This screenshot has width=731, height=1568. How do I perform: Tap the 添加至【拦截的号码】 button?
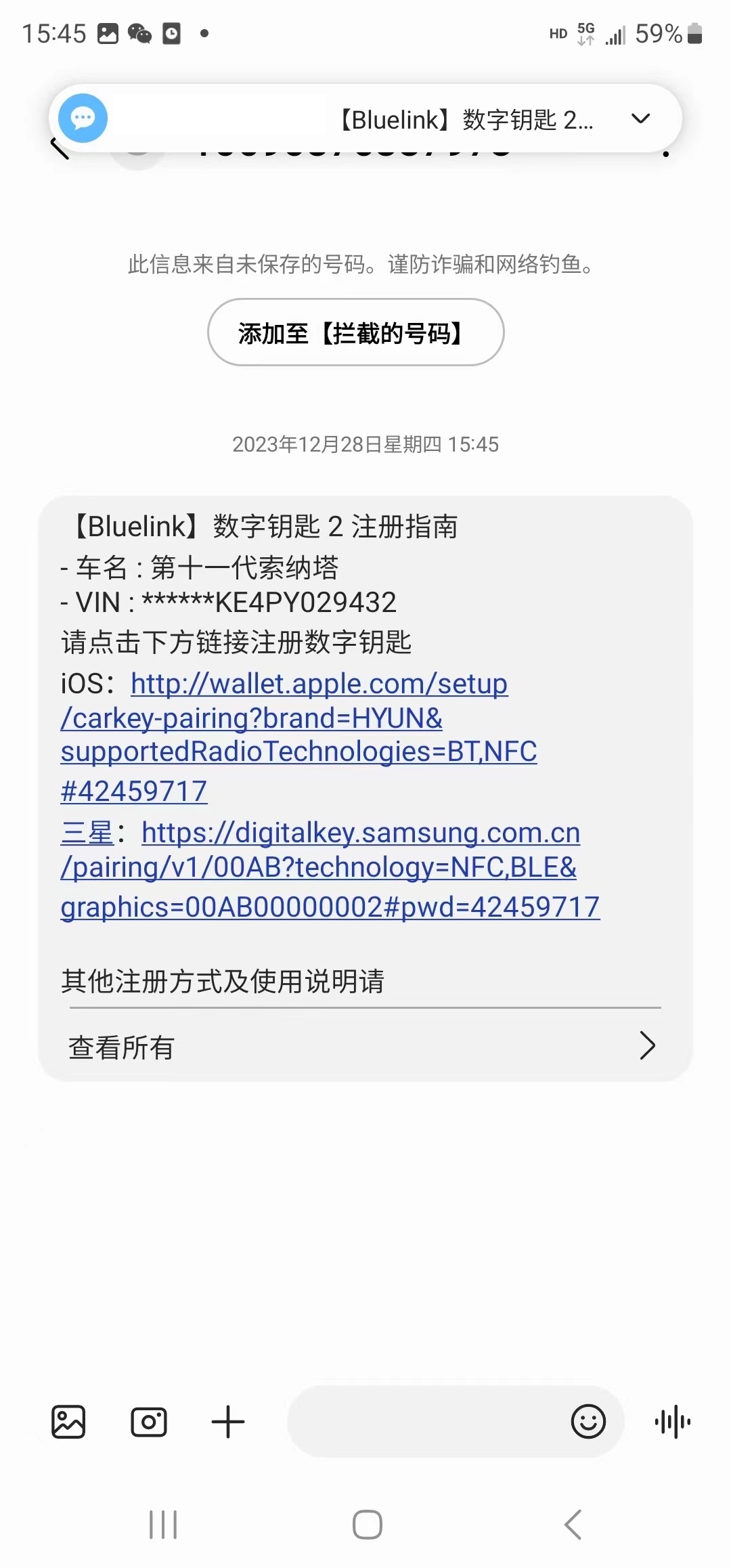point(355,333)
